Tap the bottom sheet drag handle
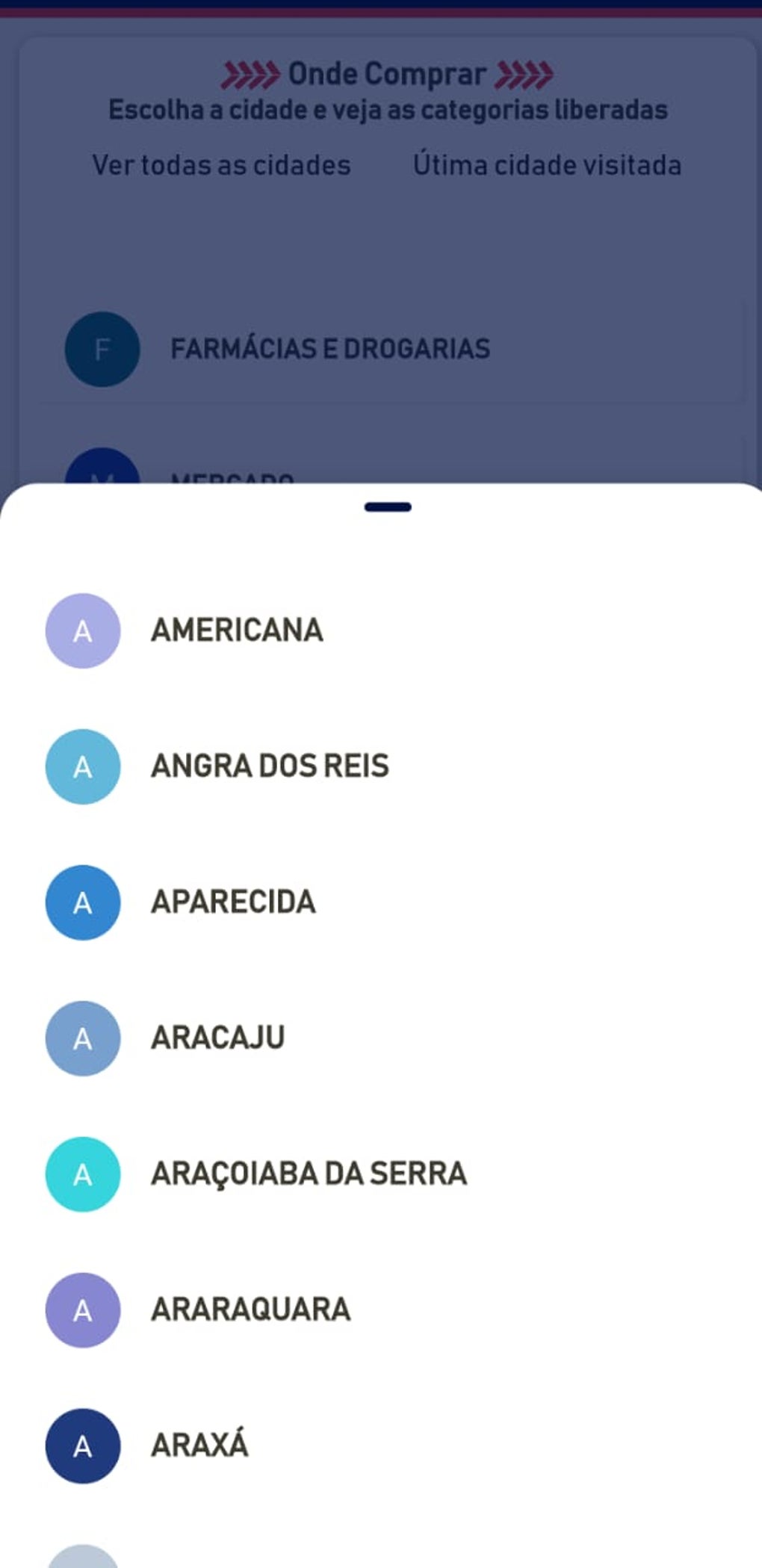This screenshot has height=1568, width=762. click(x=388, y=507)
